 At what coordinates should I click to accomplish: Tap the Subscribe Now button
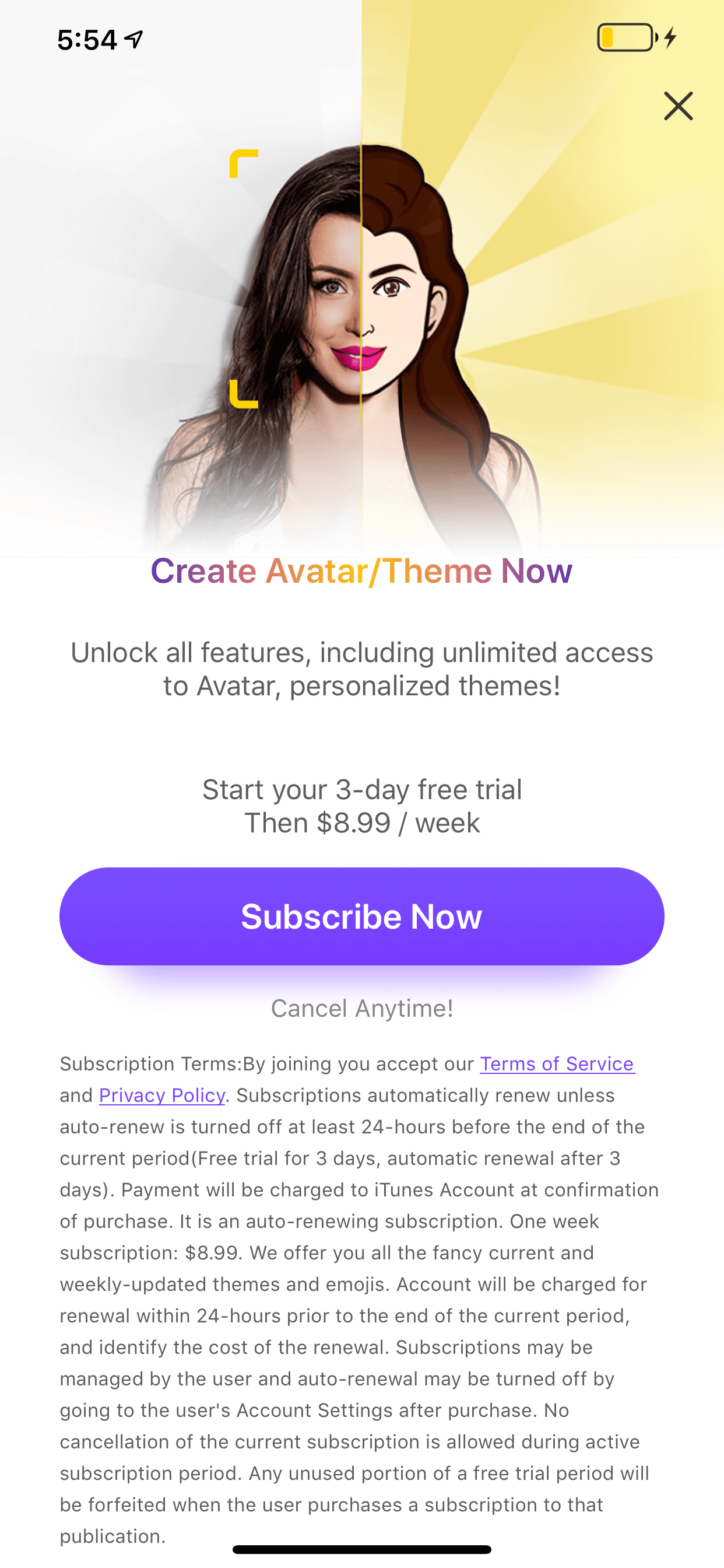[x=361, y=916]
